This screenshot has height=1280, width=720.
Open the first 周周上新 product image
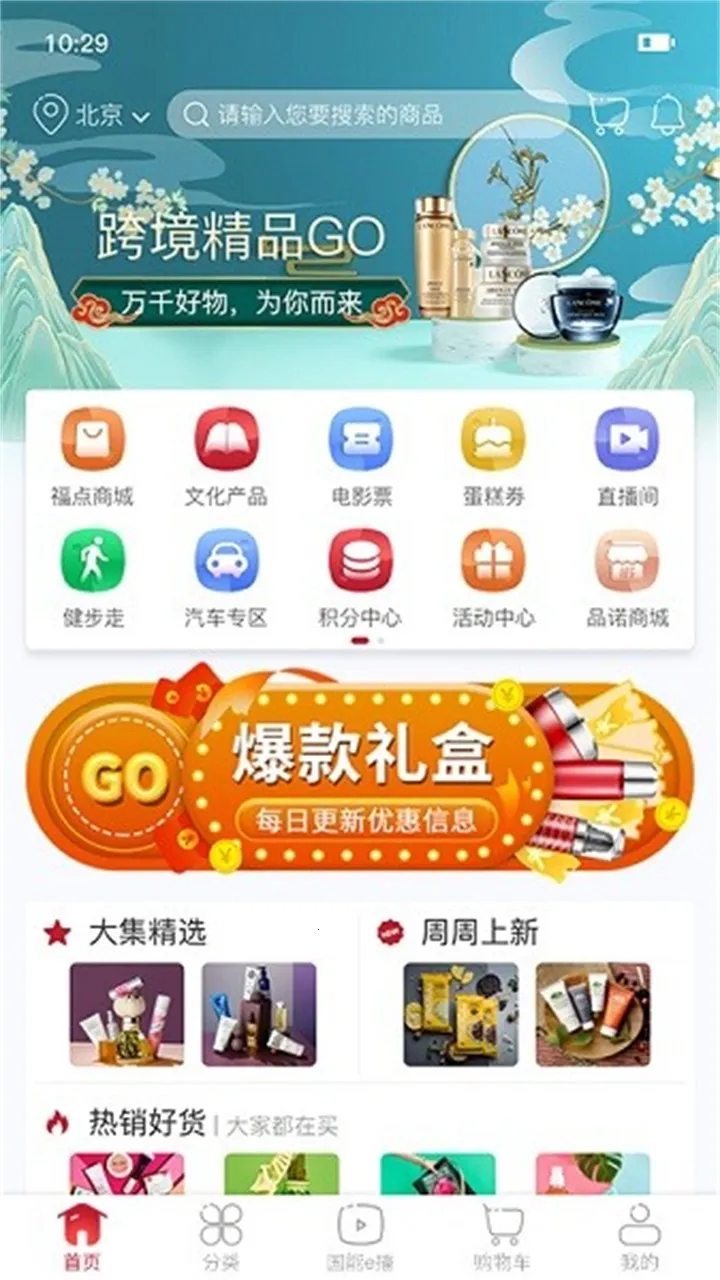click(460, 1014)
